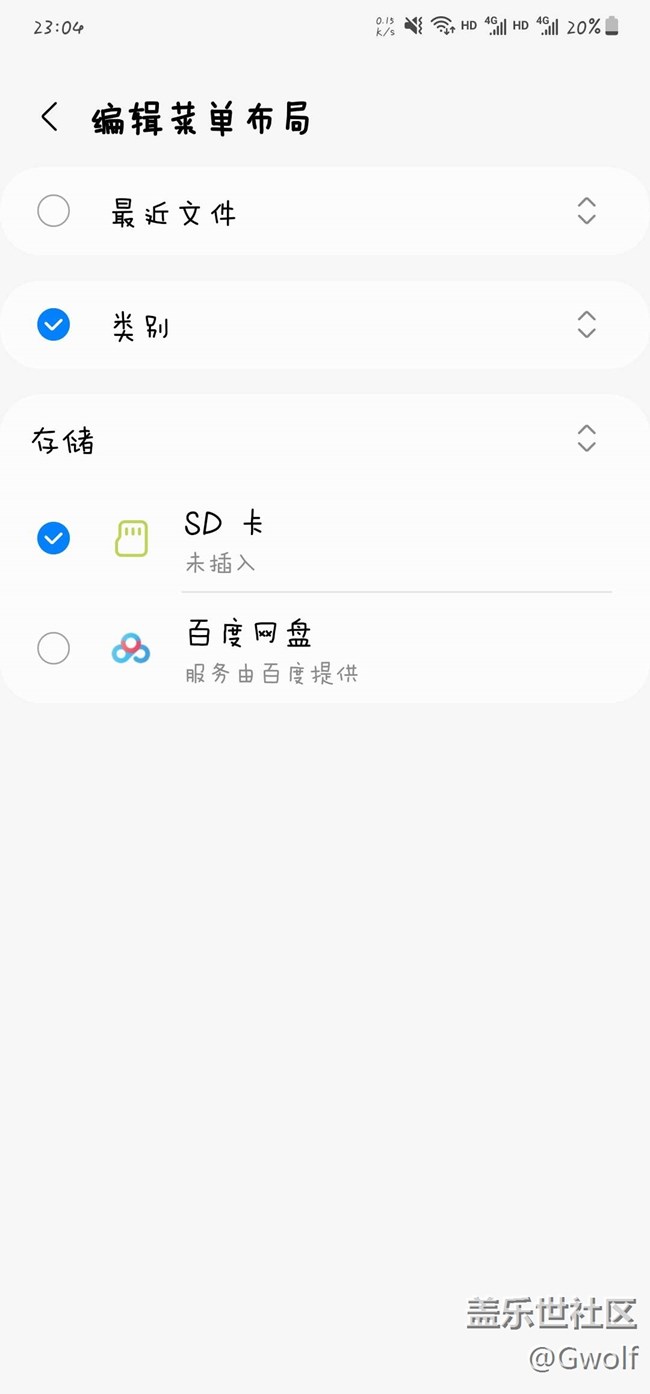Deselect the SD 卡 checkbox
Viewport: 650px width, 1394px height.
tap(53, 538)
